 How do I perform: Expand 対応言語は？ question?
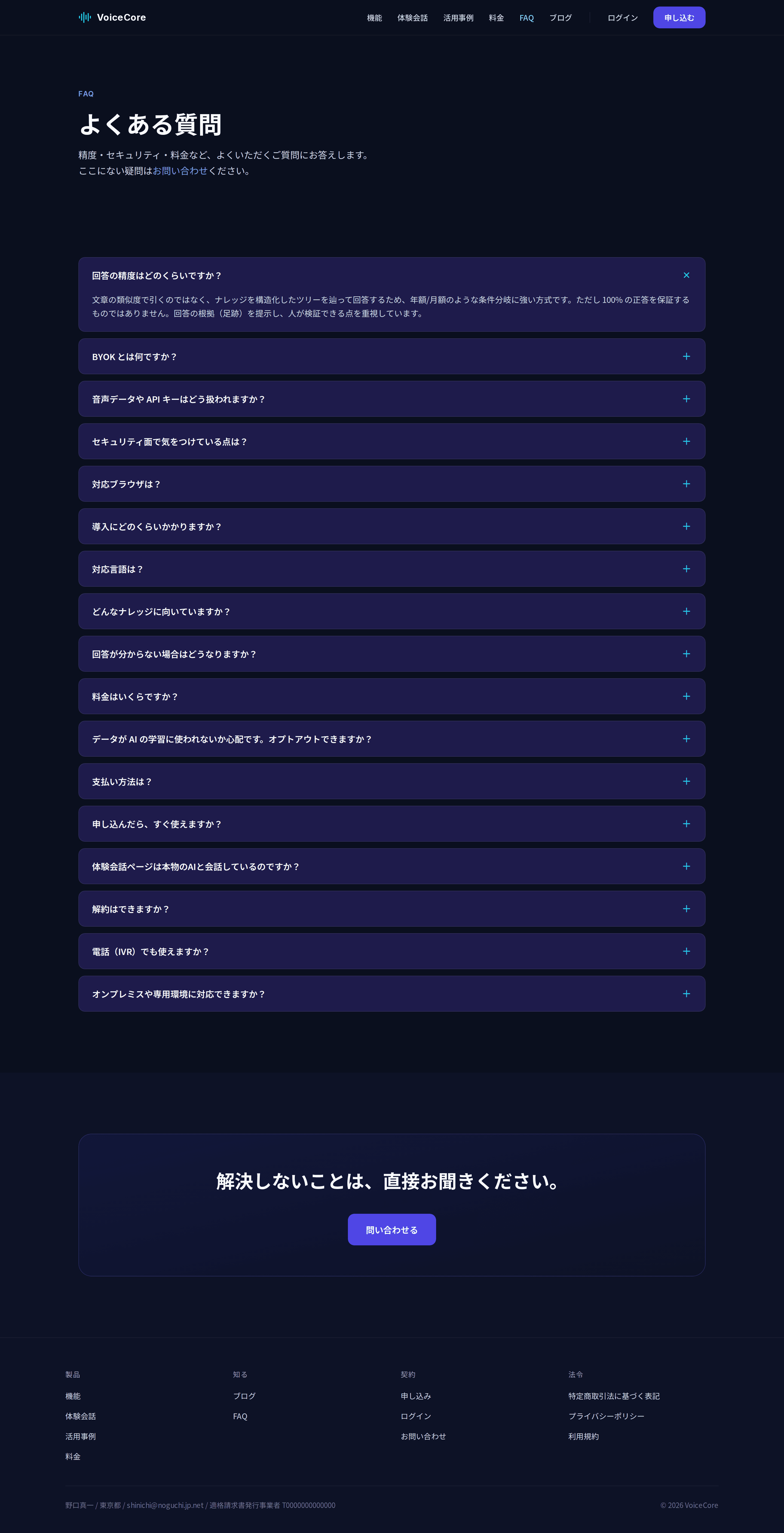[391, 569]
